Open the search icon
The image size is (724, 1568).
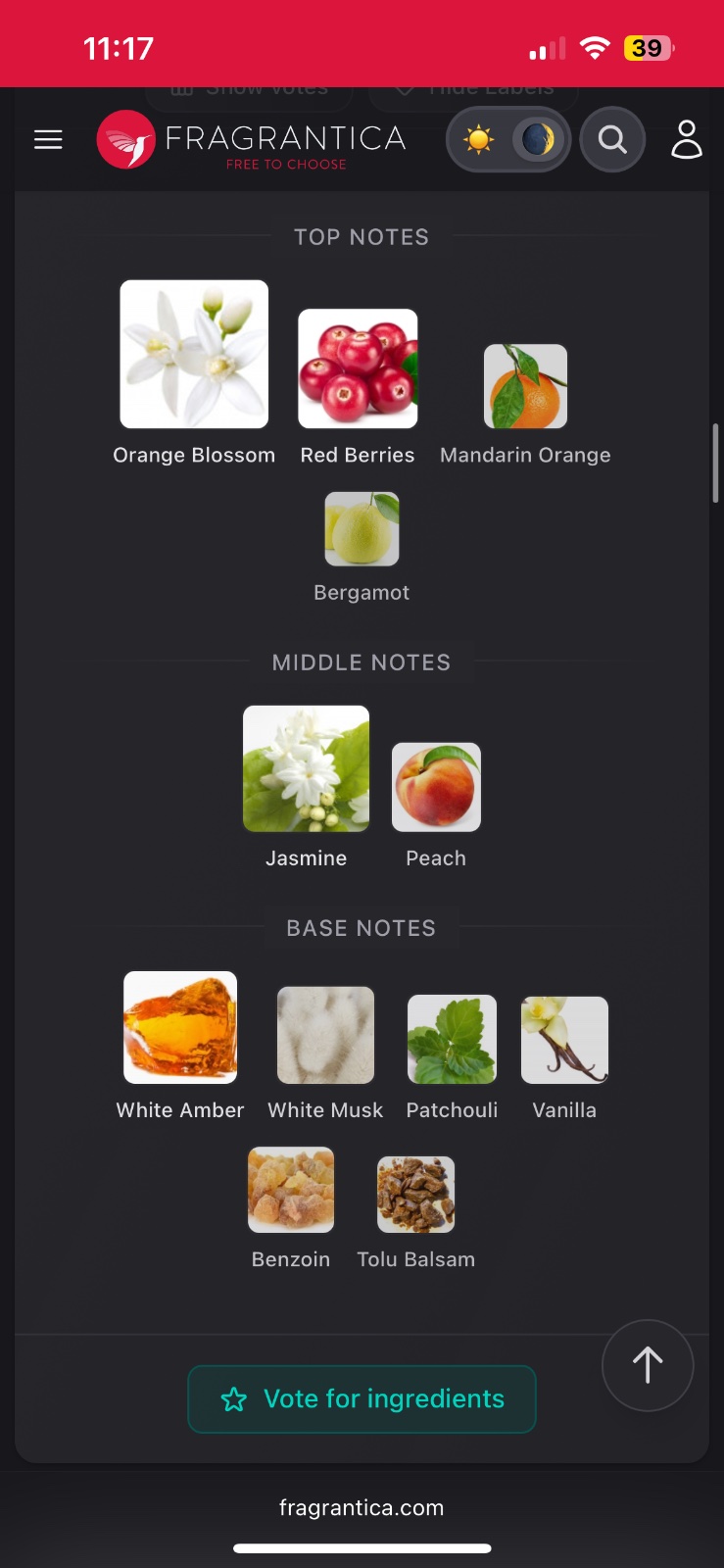tap(612, 140)
